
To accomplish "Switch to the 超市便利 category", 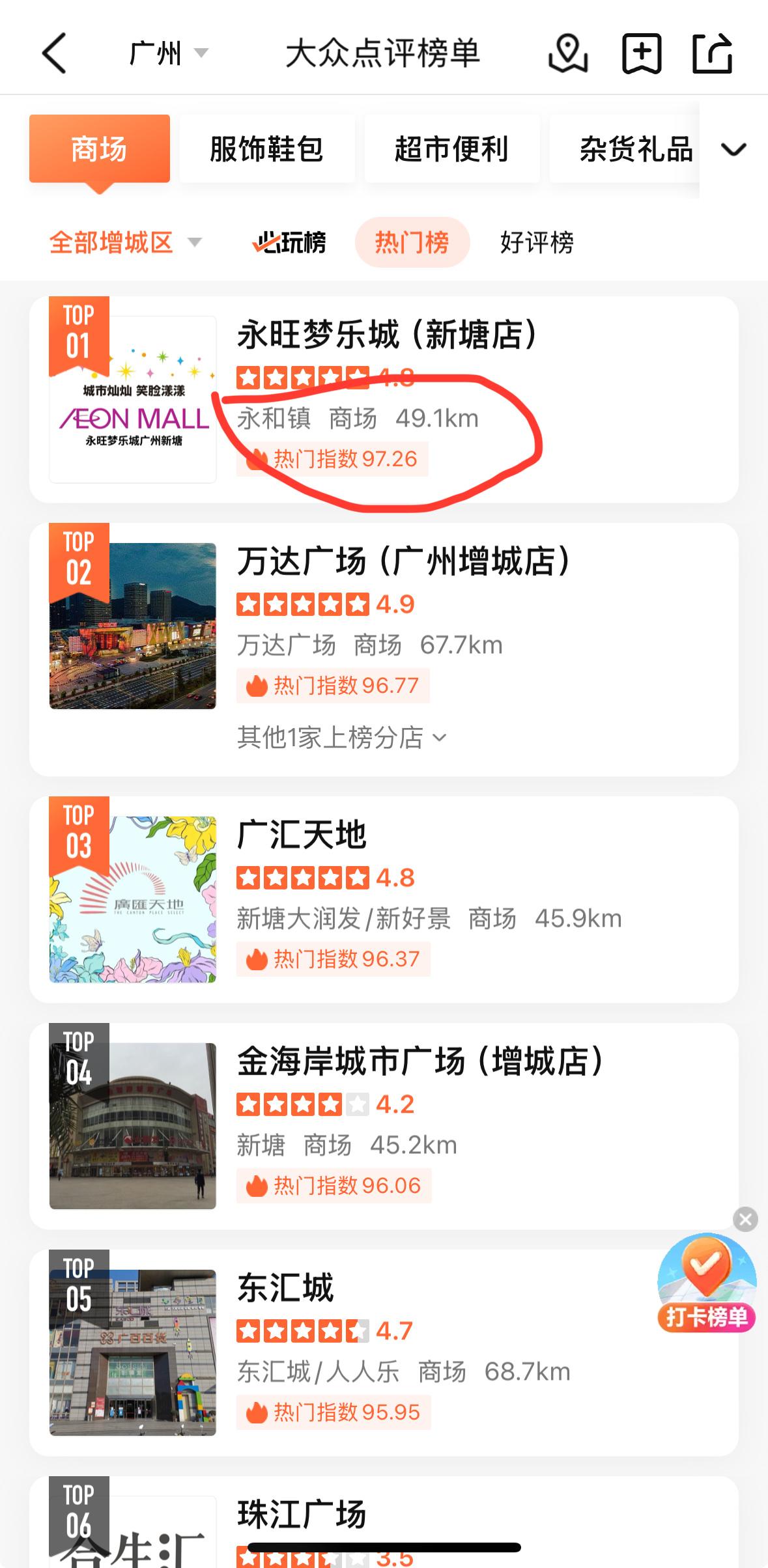I will (451, 149).
